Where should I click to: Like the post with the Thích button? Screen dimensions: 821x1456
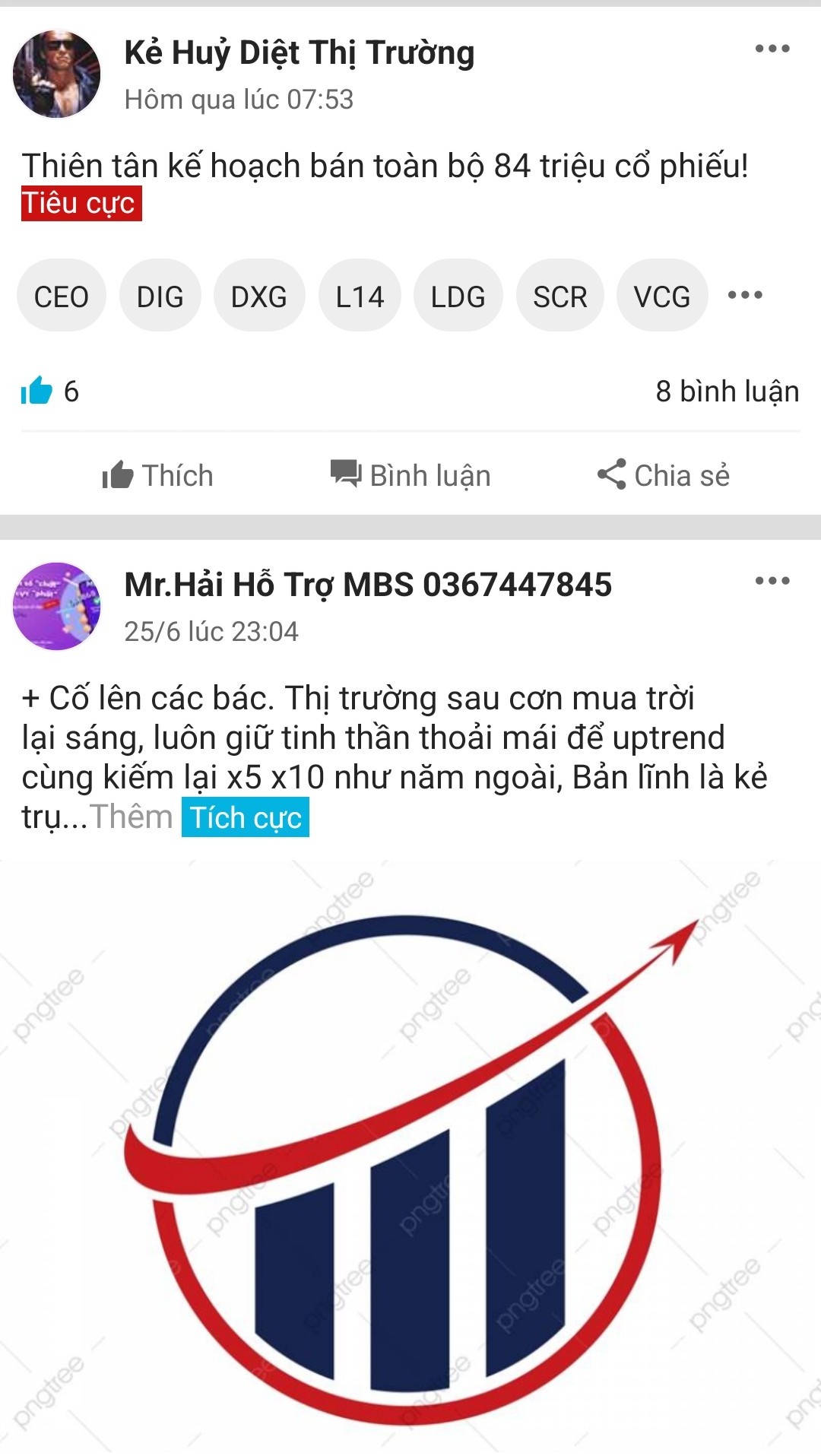coord(158,476)
